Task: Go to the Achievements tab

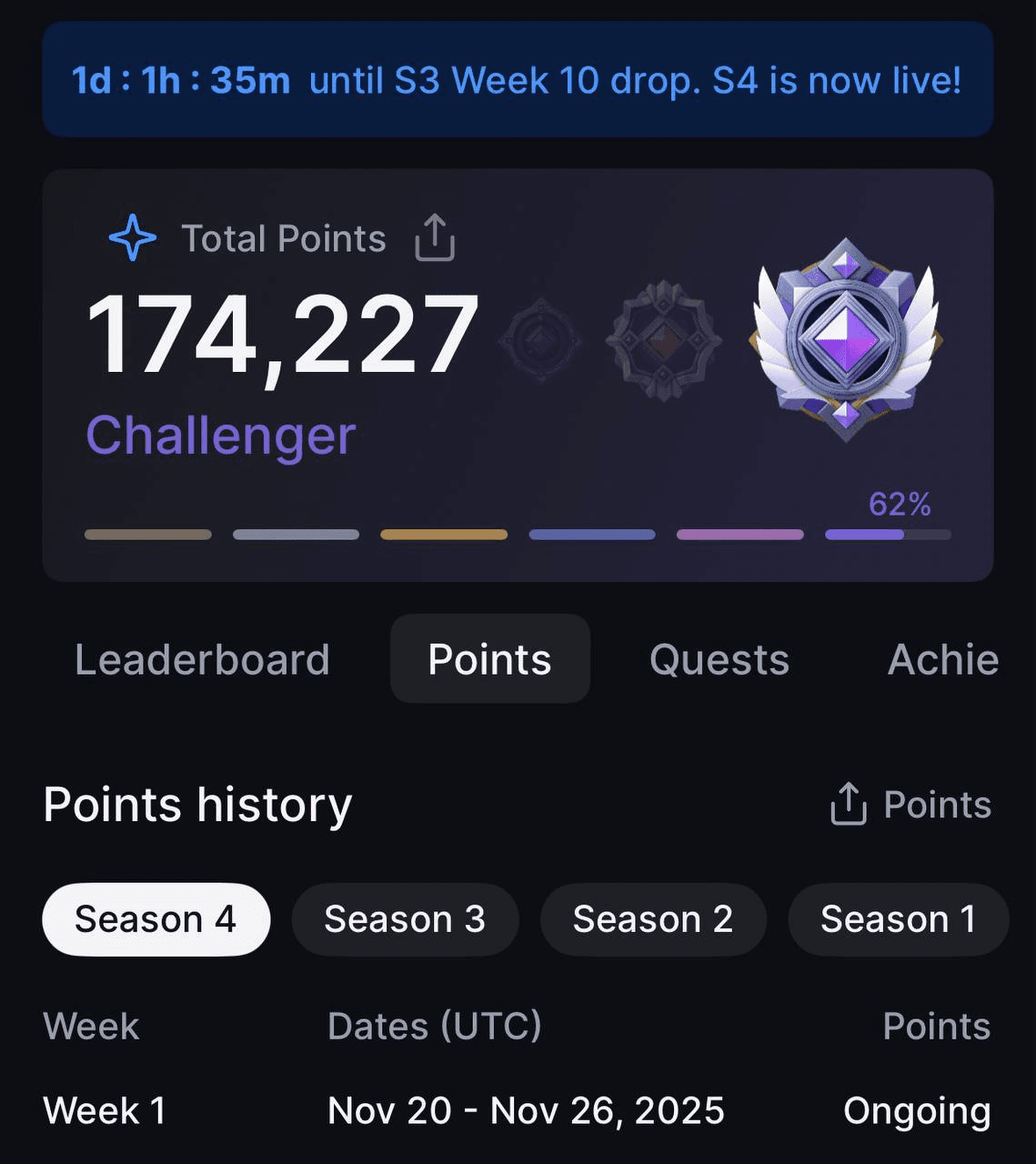Action: pyautogui.click(x=942, y=659)
